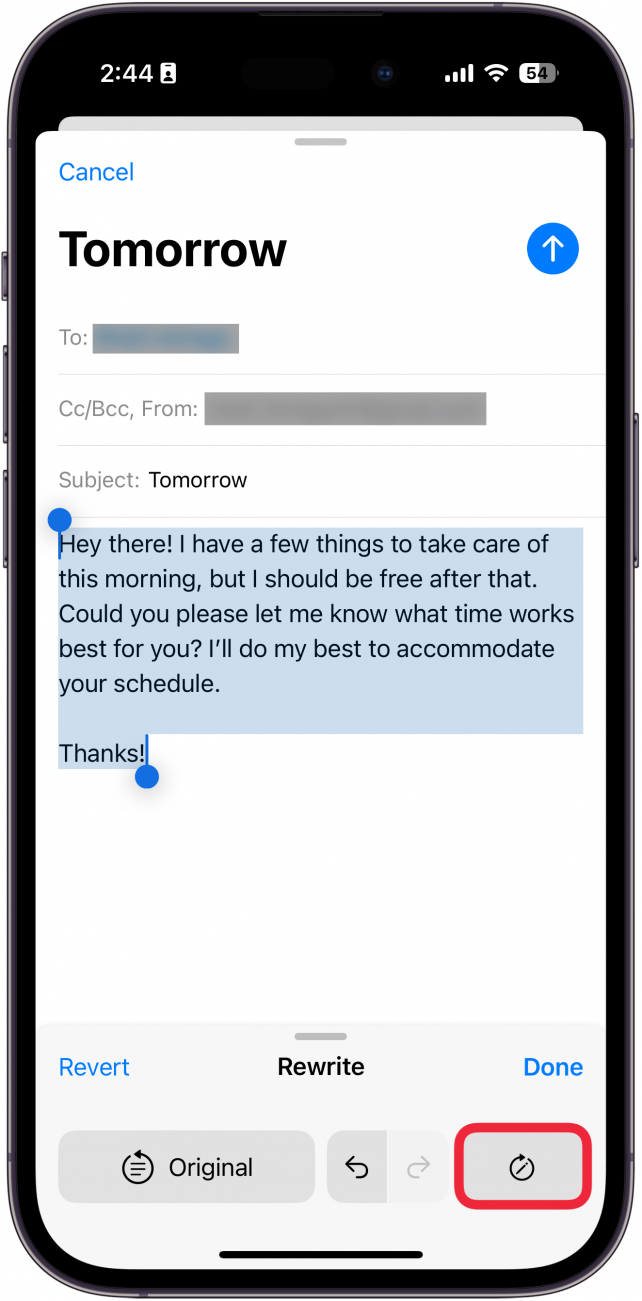642x1301 pixels.
Task: Revert the rewritten text
Action: tap(94, 1067)
